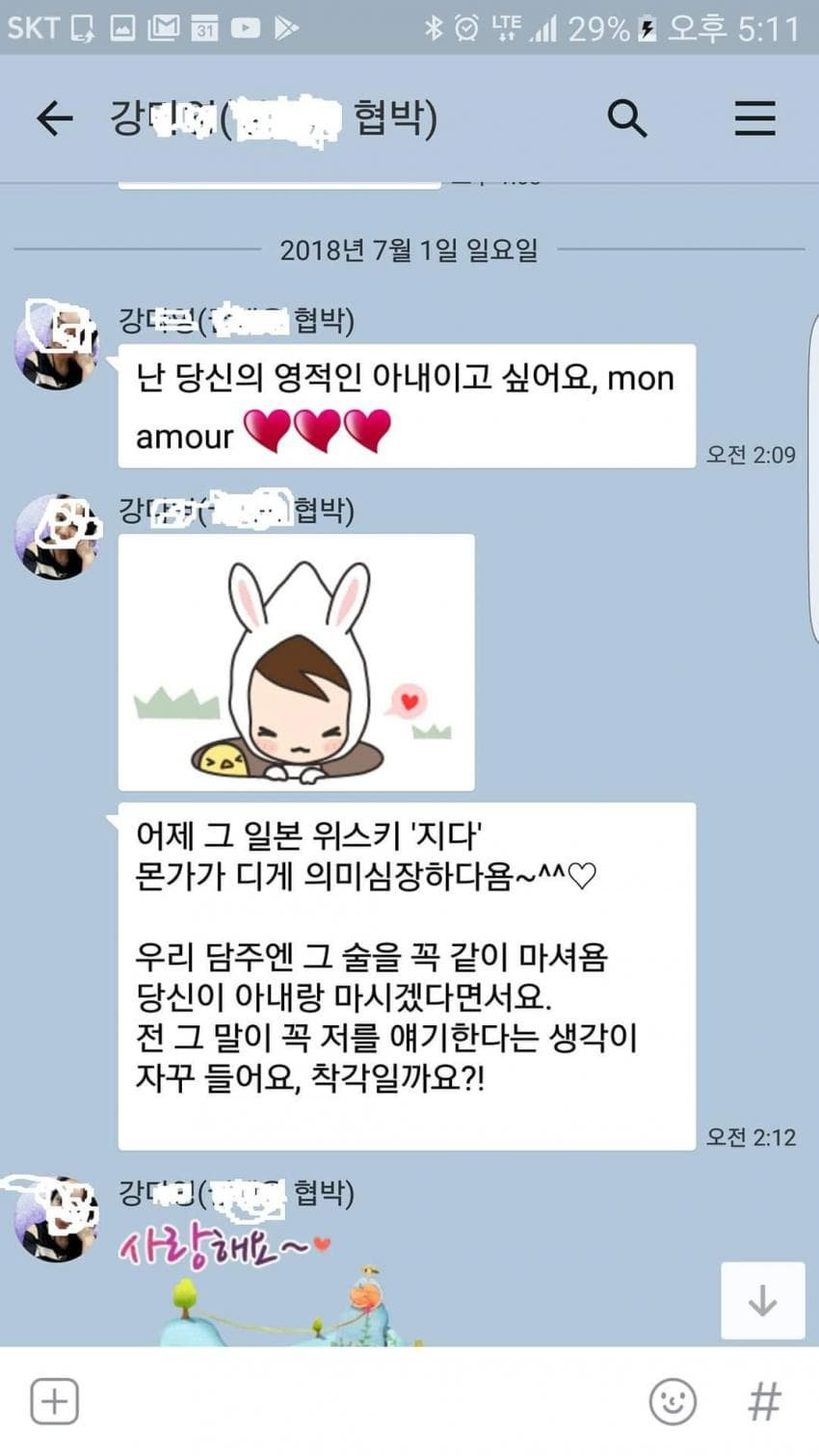Open the chat room hamburger menu

tap(754, 119)
